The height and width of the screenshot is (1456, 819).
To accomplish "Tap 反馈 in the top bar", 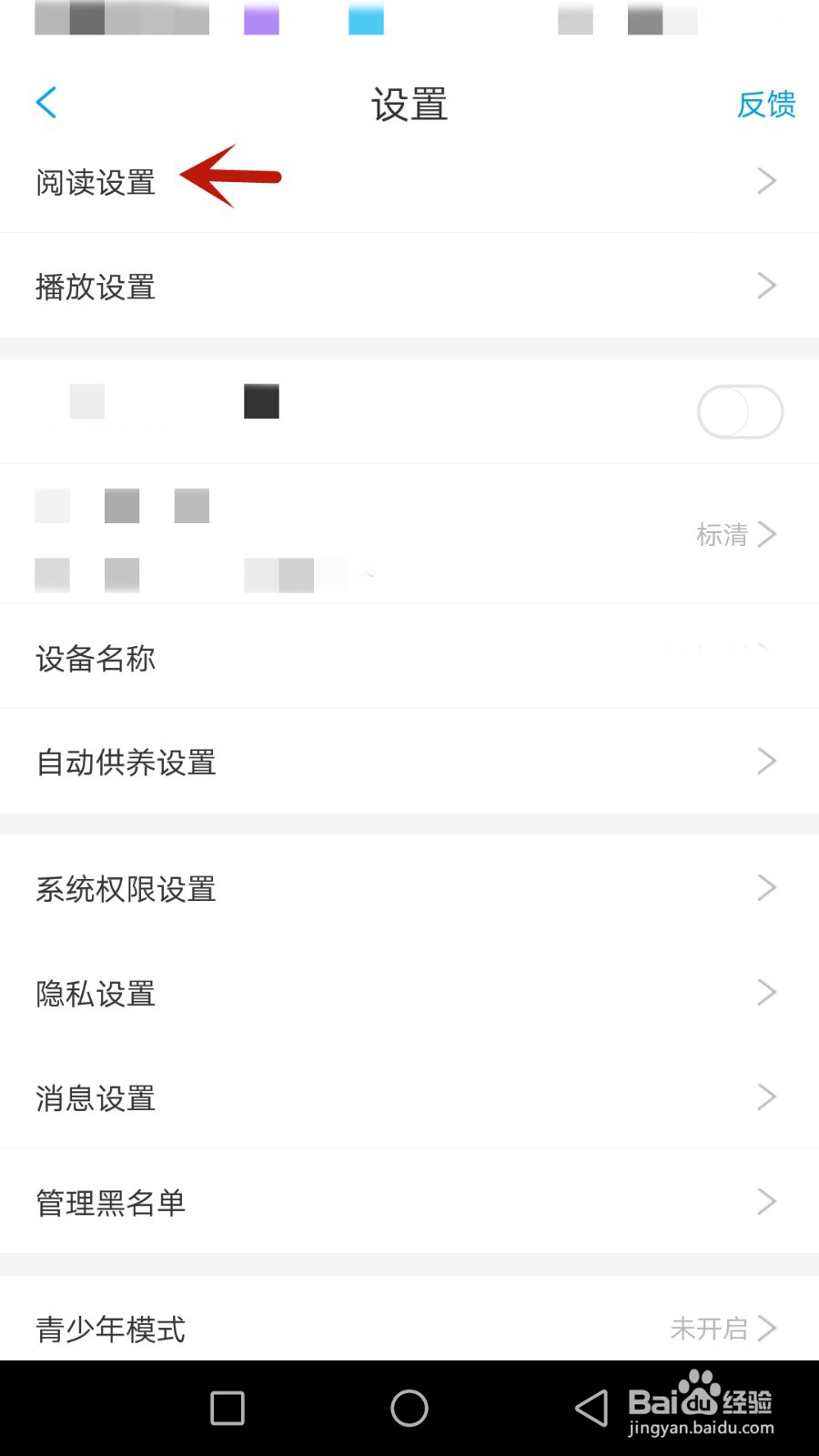I will [x=766, y=105].
